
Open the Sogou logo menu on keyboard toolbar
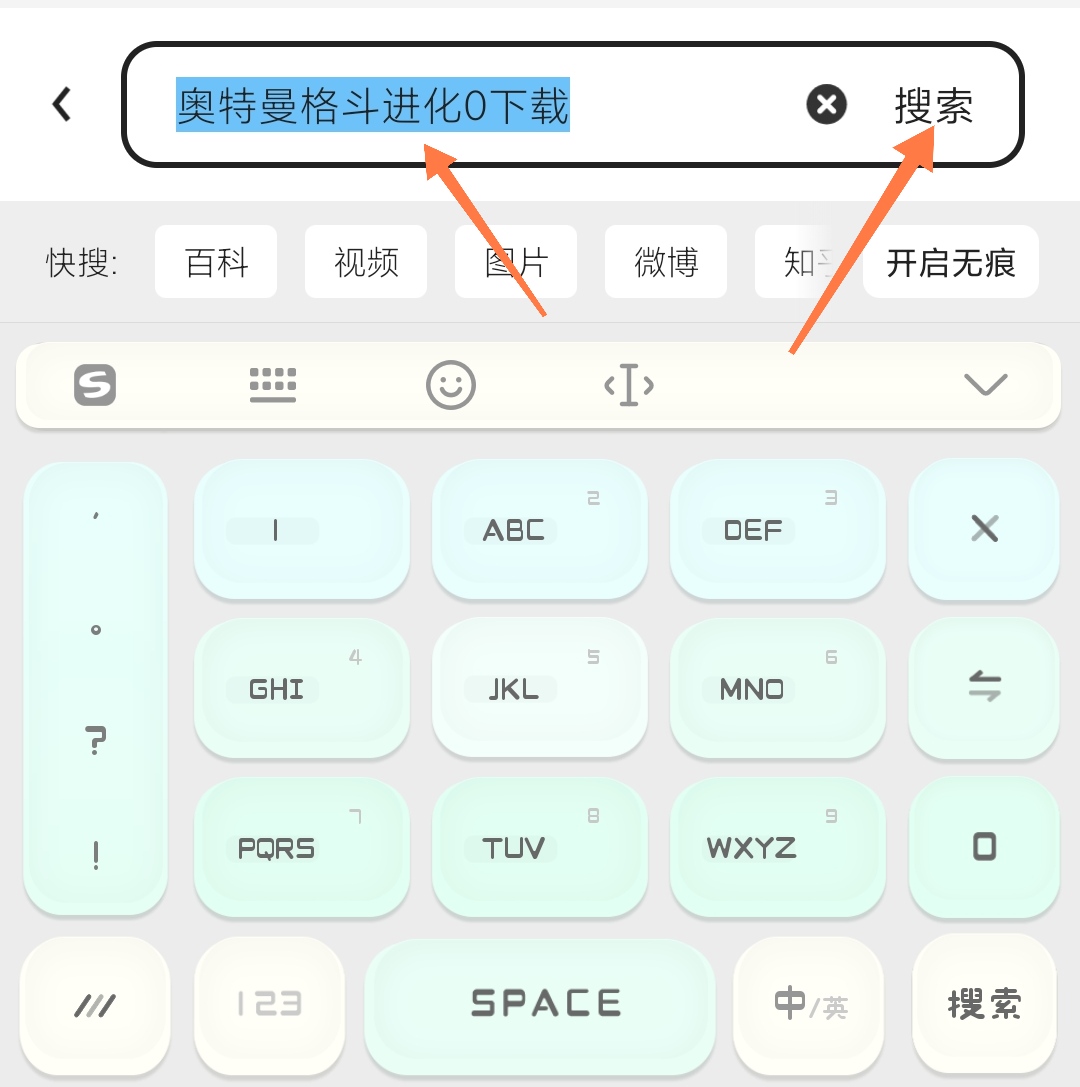pos(95,385)
